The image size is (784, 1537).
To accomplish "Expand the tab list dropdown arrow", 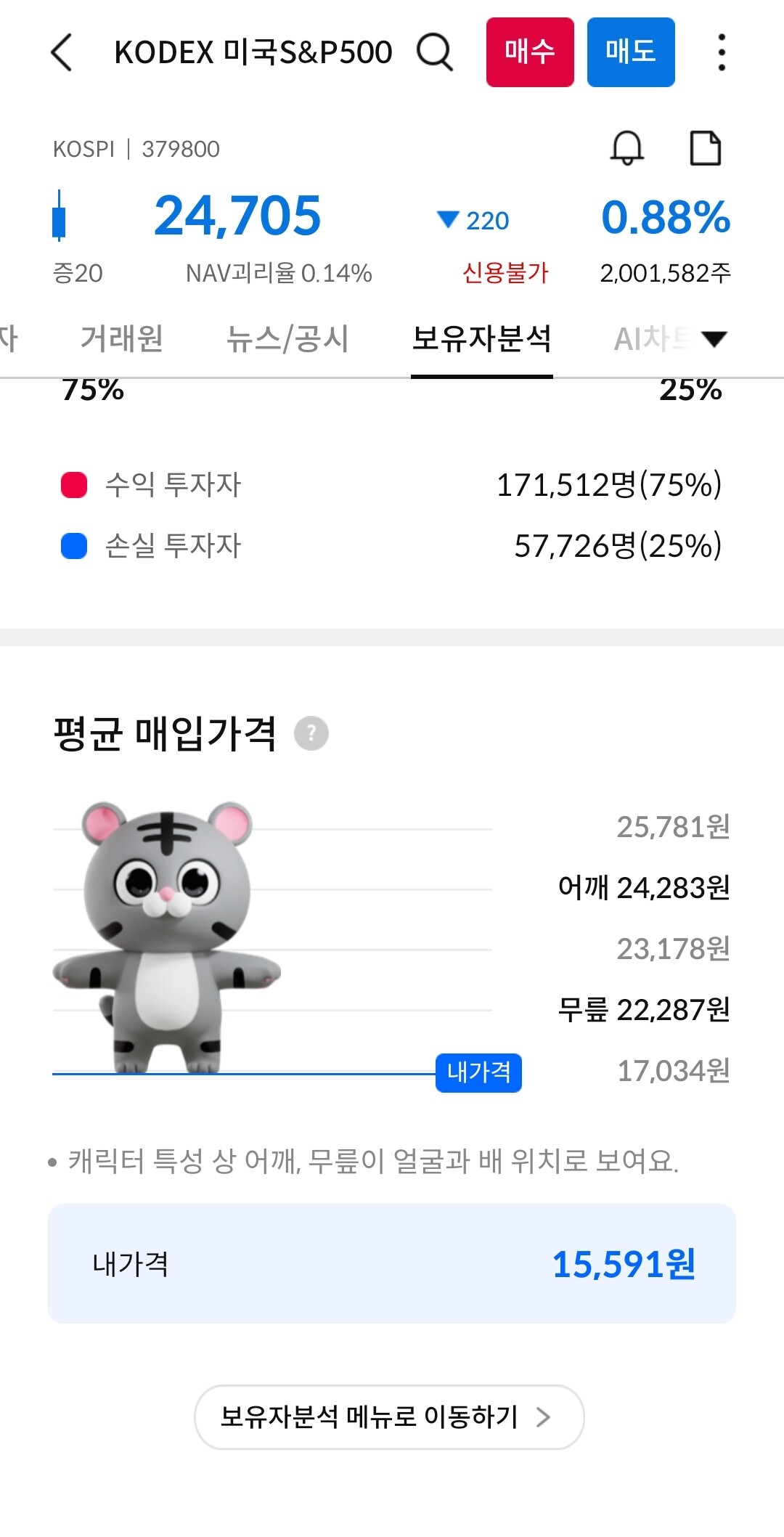I will pyautogui.click(x=714, y=339).
